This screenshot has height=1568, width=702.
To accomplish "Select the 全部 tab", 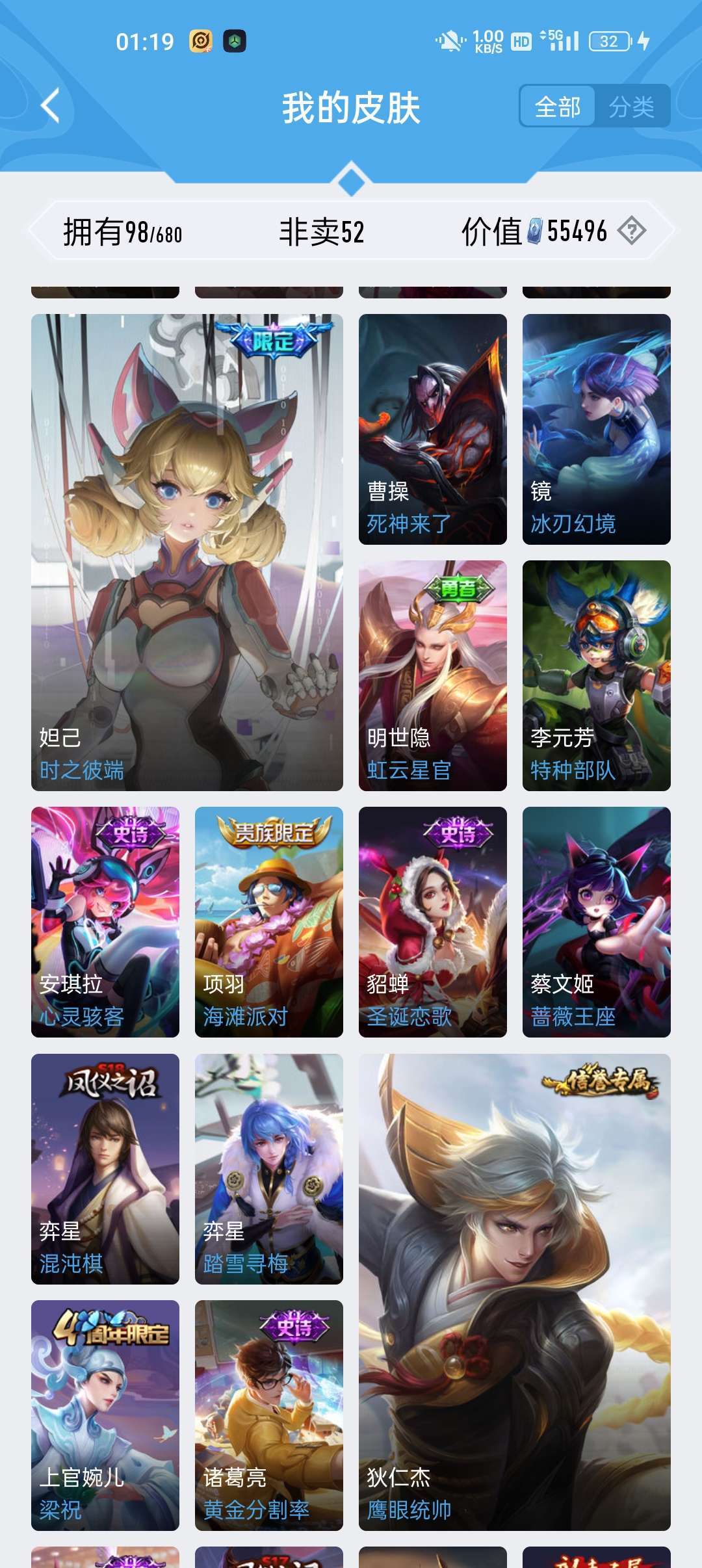I will 558,107.
